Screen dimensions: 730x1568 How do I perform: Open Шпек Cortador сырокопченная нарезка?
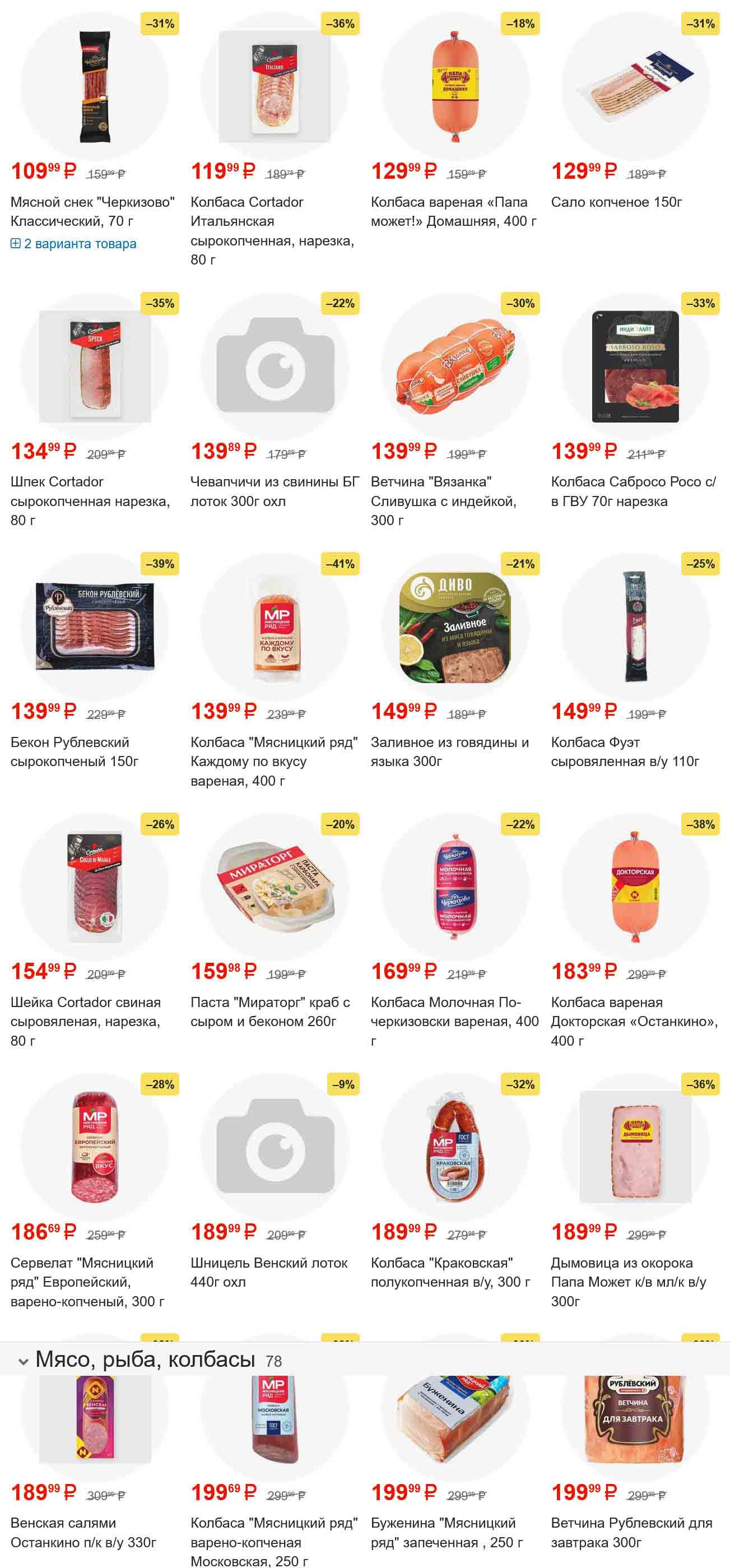pyautogui.click(x=90, y=500)
